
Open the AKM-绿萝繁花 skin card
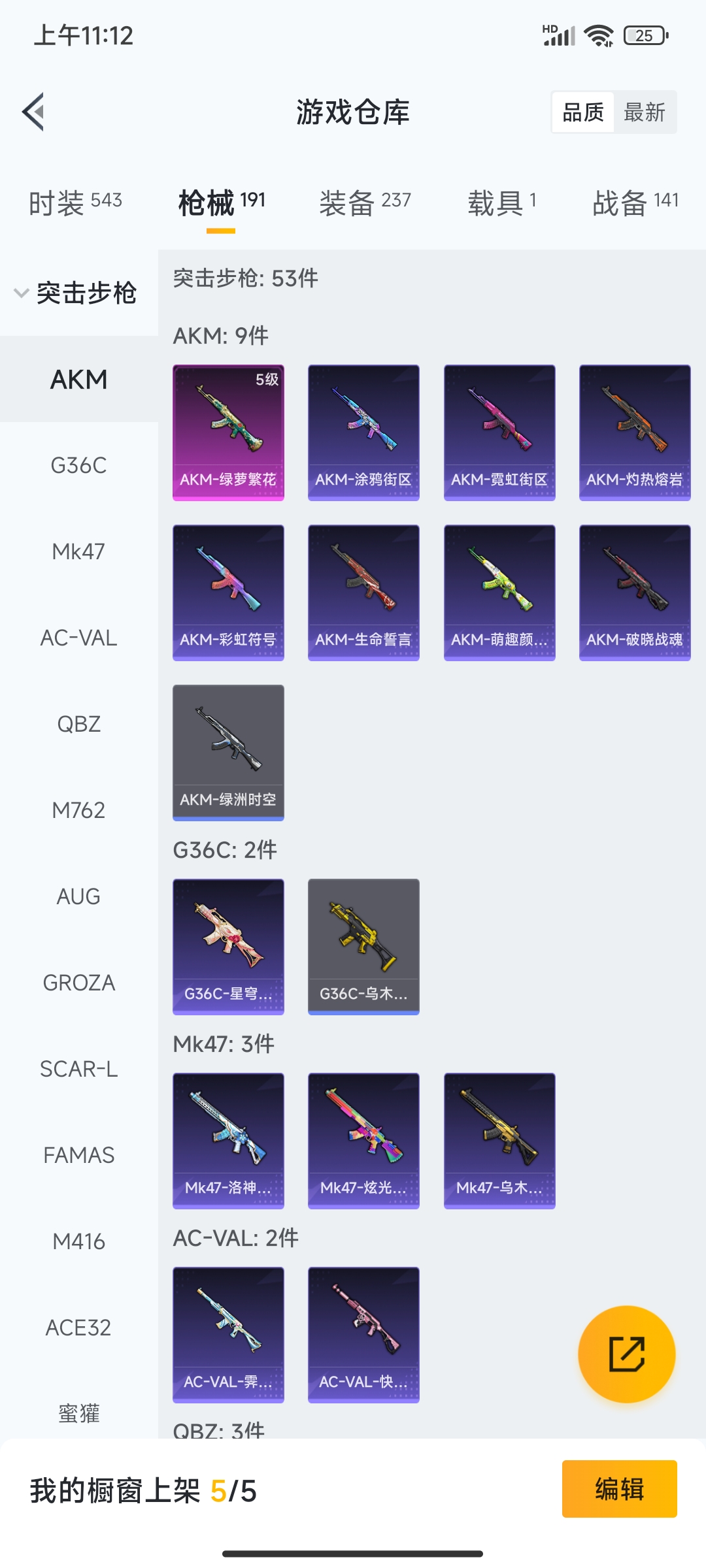228,433
